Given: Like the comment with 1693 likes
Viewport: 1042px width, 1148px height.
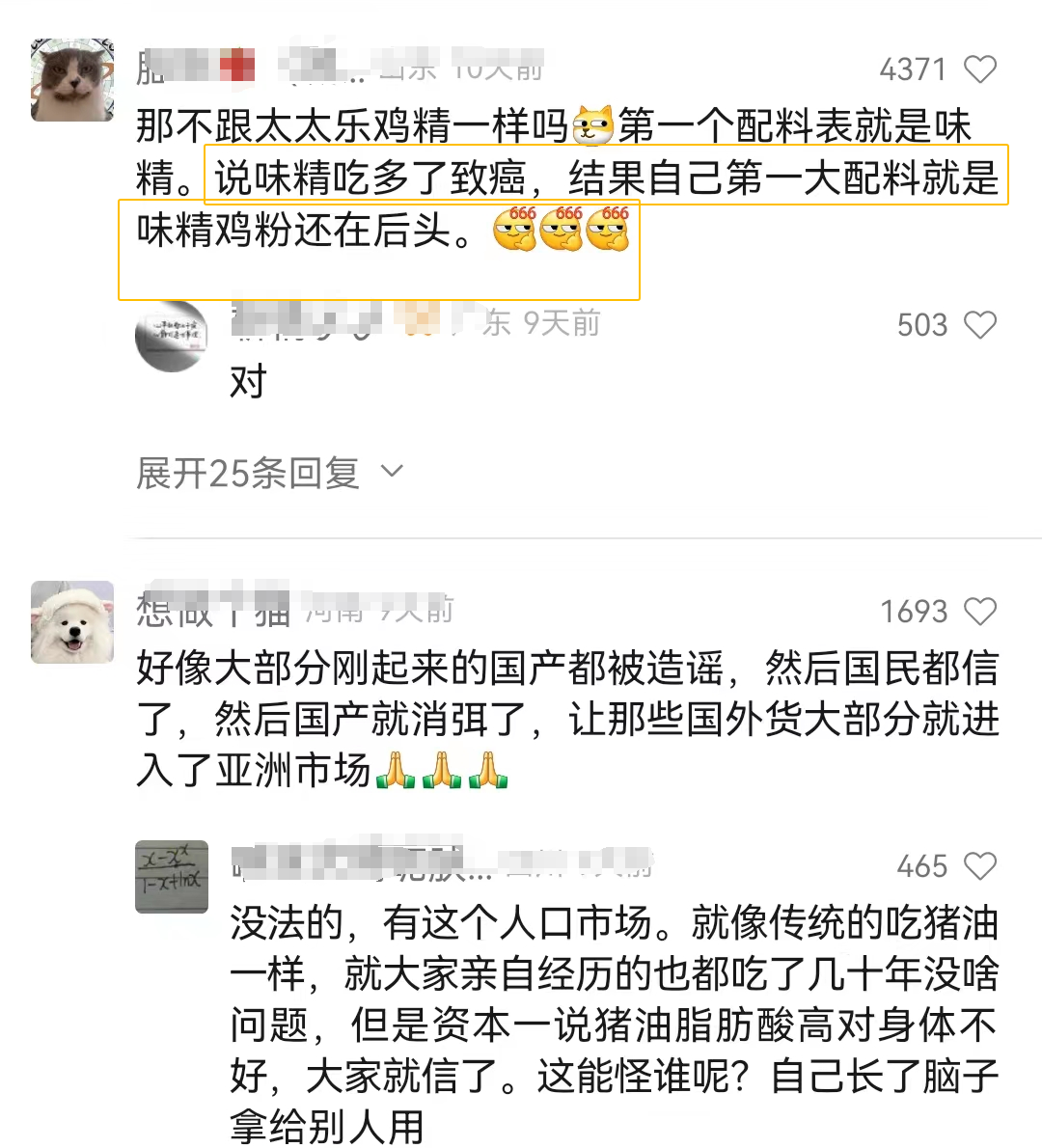Looking at the screenshot, I should (x=980, y=611).
